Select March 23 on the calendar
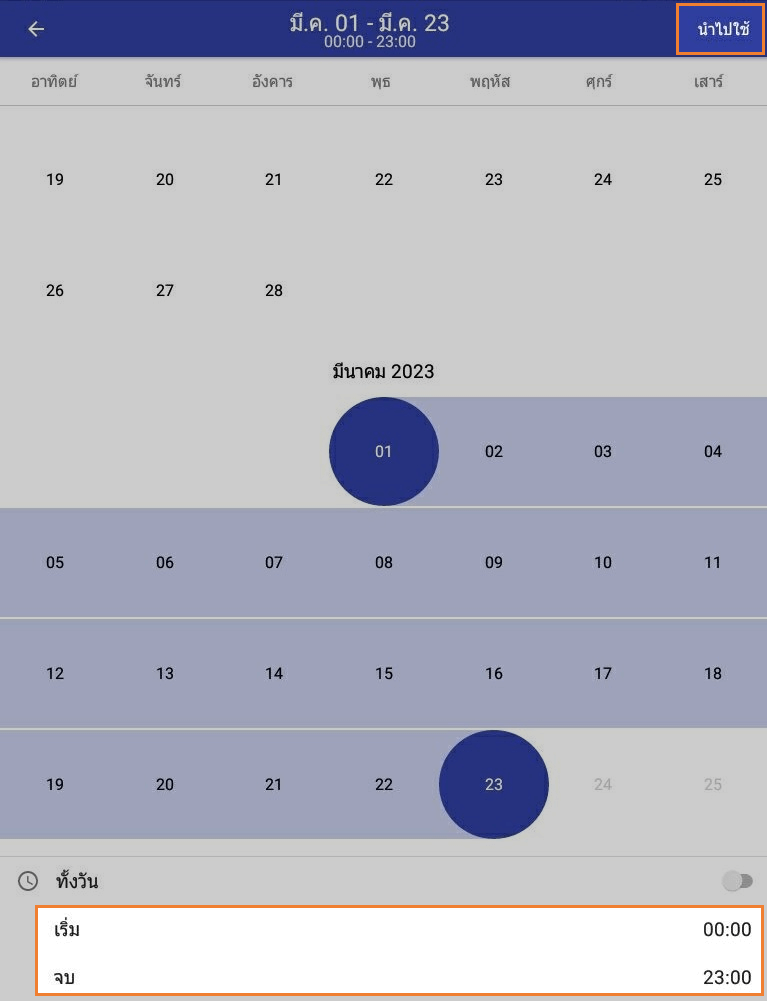This screenshot has height=1001, width=767. (x=494, y=785)
